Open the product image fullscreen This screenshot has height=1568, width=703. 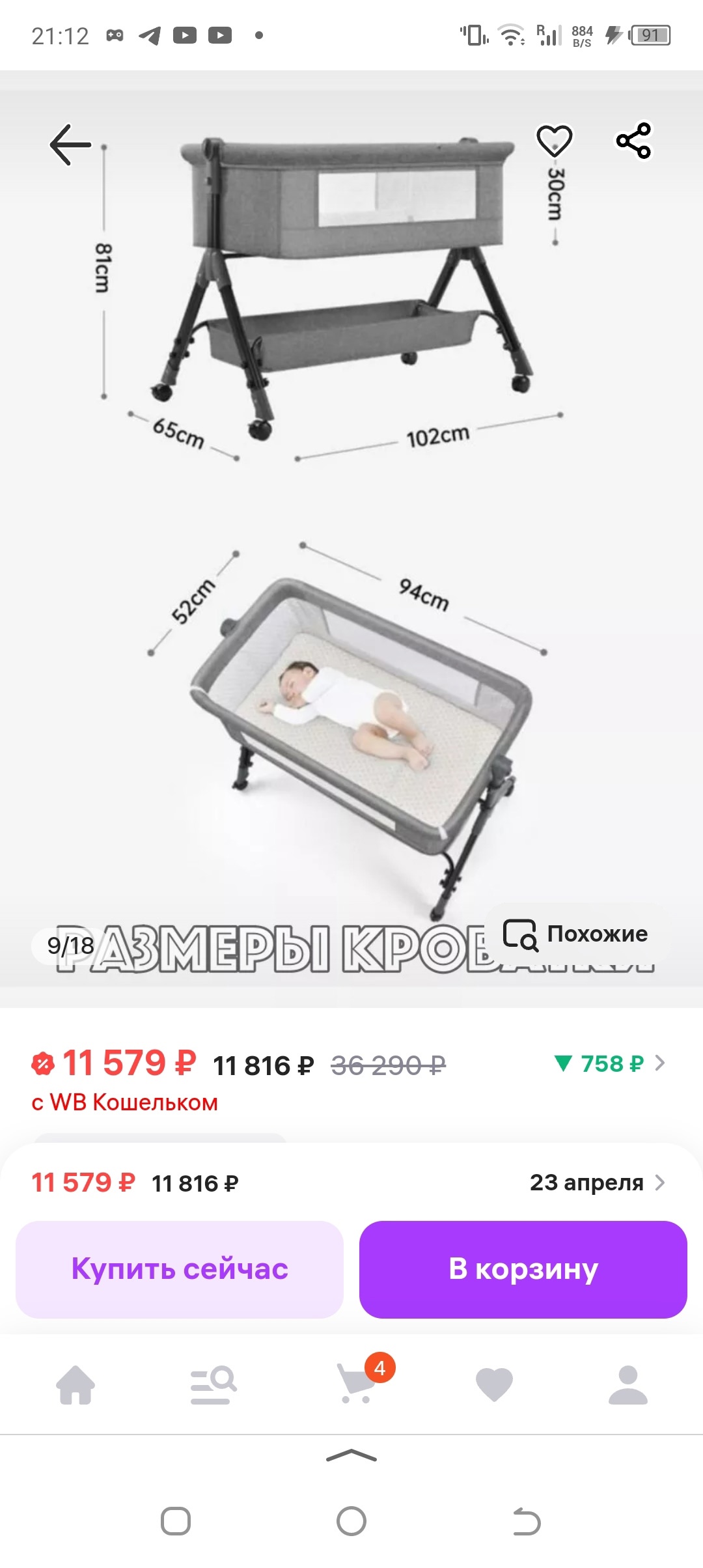coord(351,521)
